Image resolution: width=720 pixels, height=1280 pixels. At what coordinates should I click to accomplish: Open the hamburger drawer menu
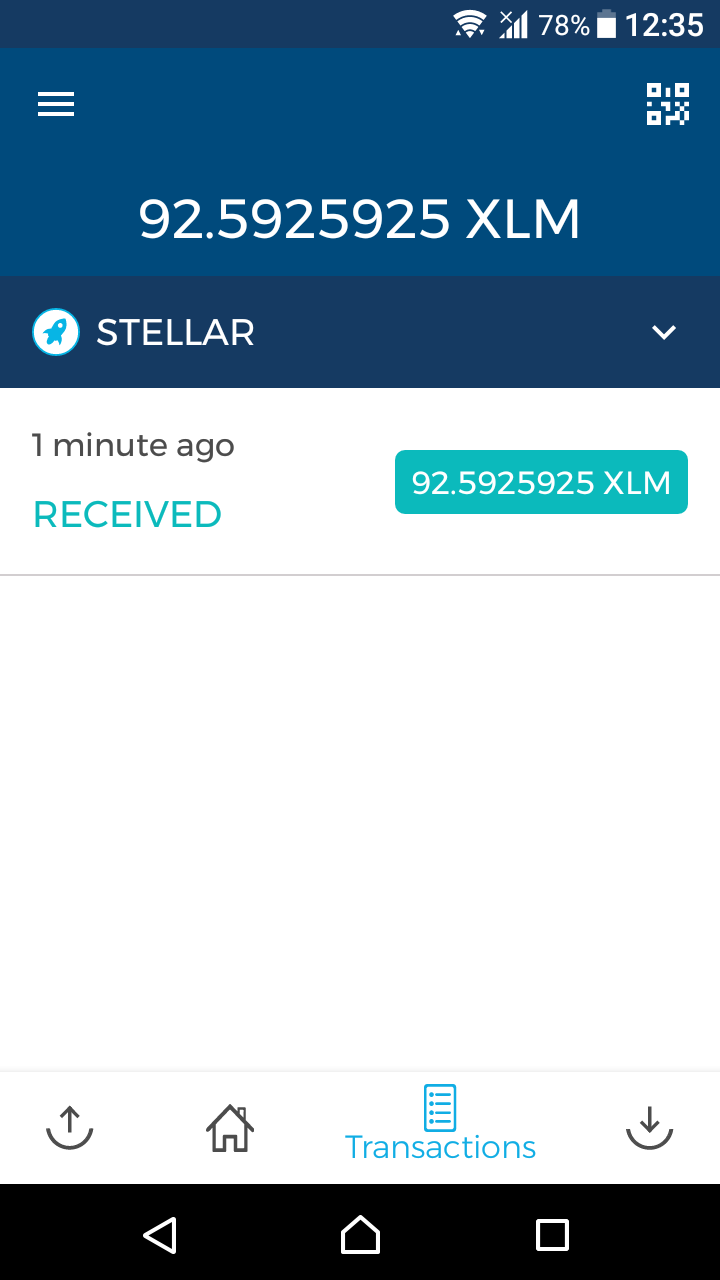[x=56, y=104]
